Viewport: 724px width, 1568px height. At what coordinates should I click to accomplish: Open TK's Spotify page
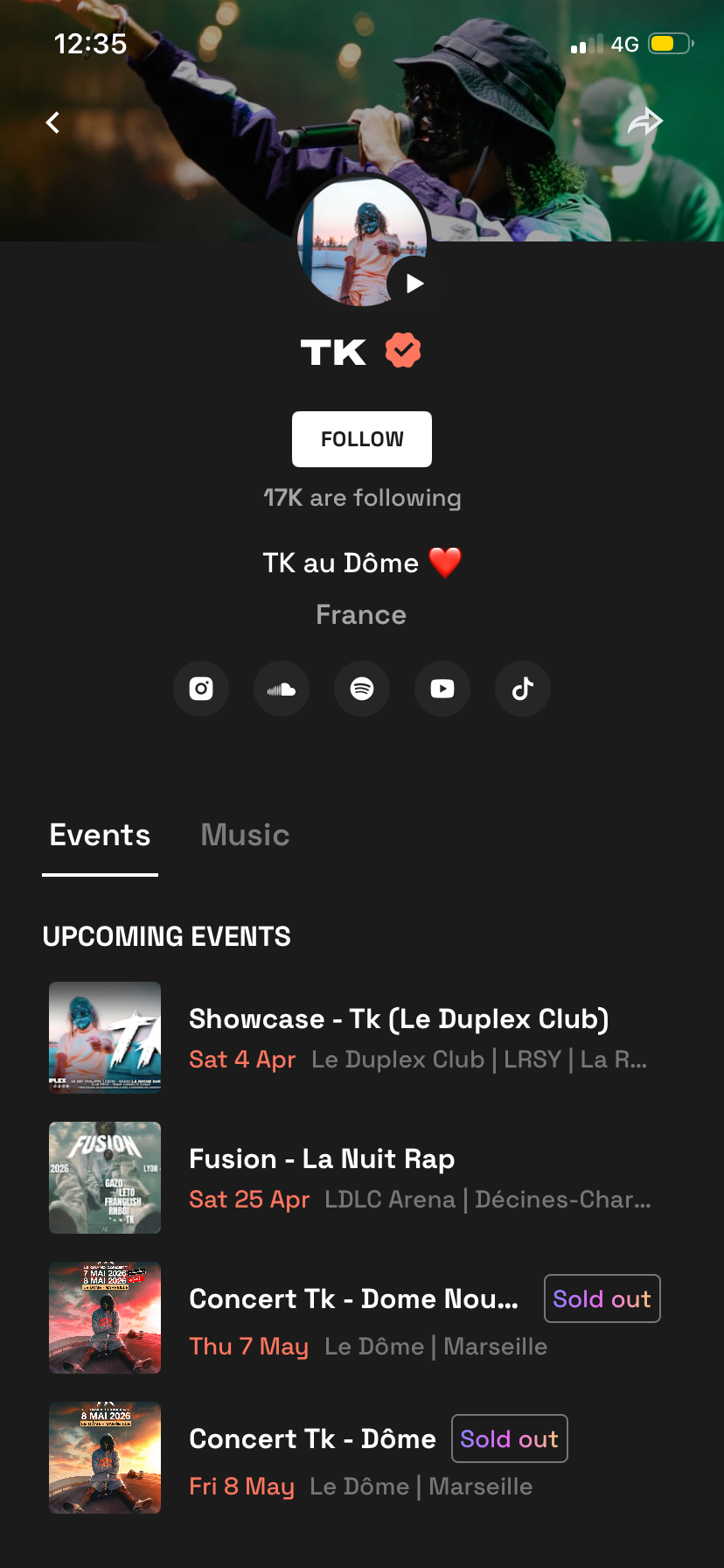tap(362, 689)
